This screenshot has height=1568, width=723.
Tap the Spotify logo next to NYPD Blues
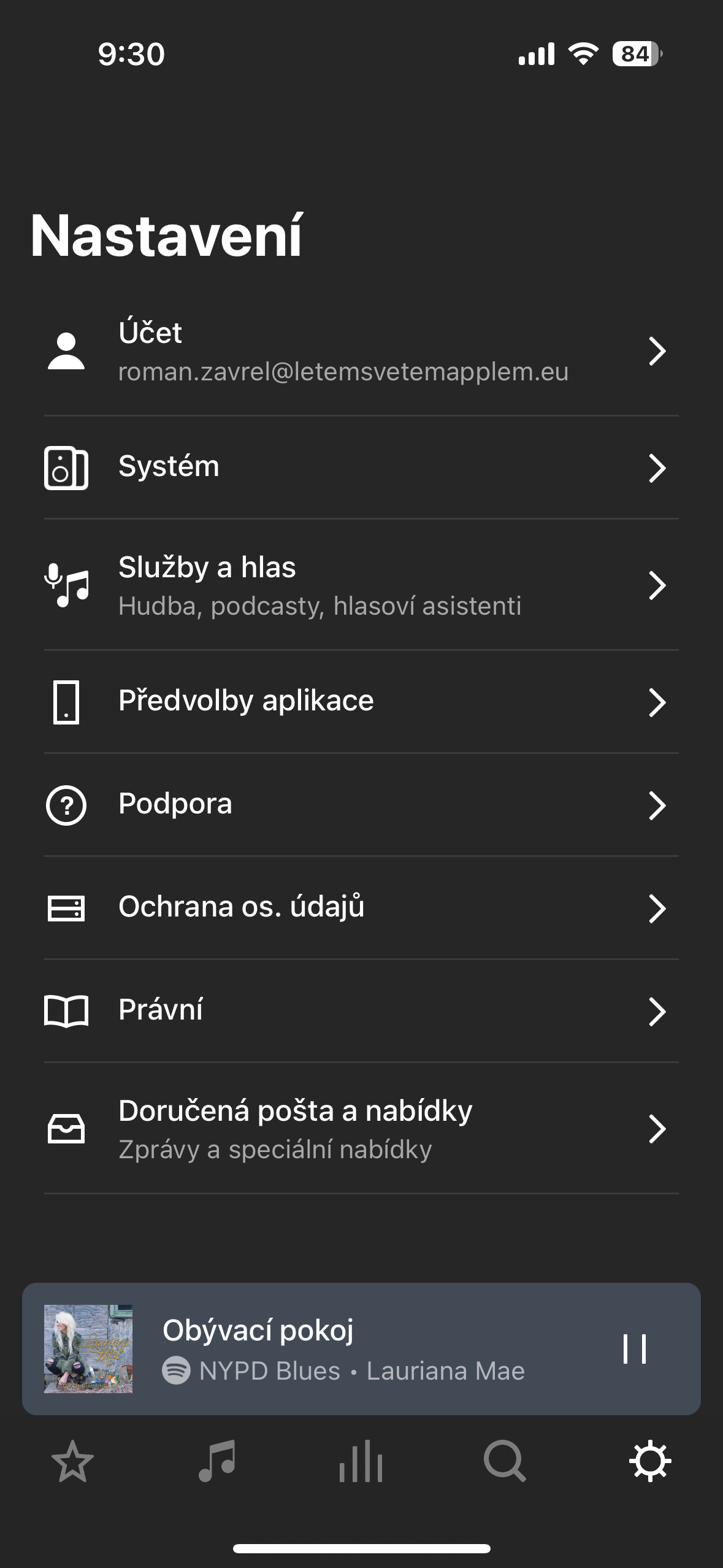pos(175,1369)
